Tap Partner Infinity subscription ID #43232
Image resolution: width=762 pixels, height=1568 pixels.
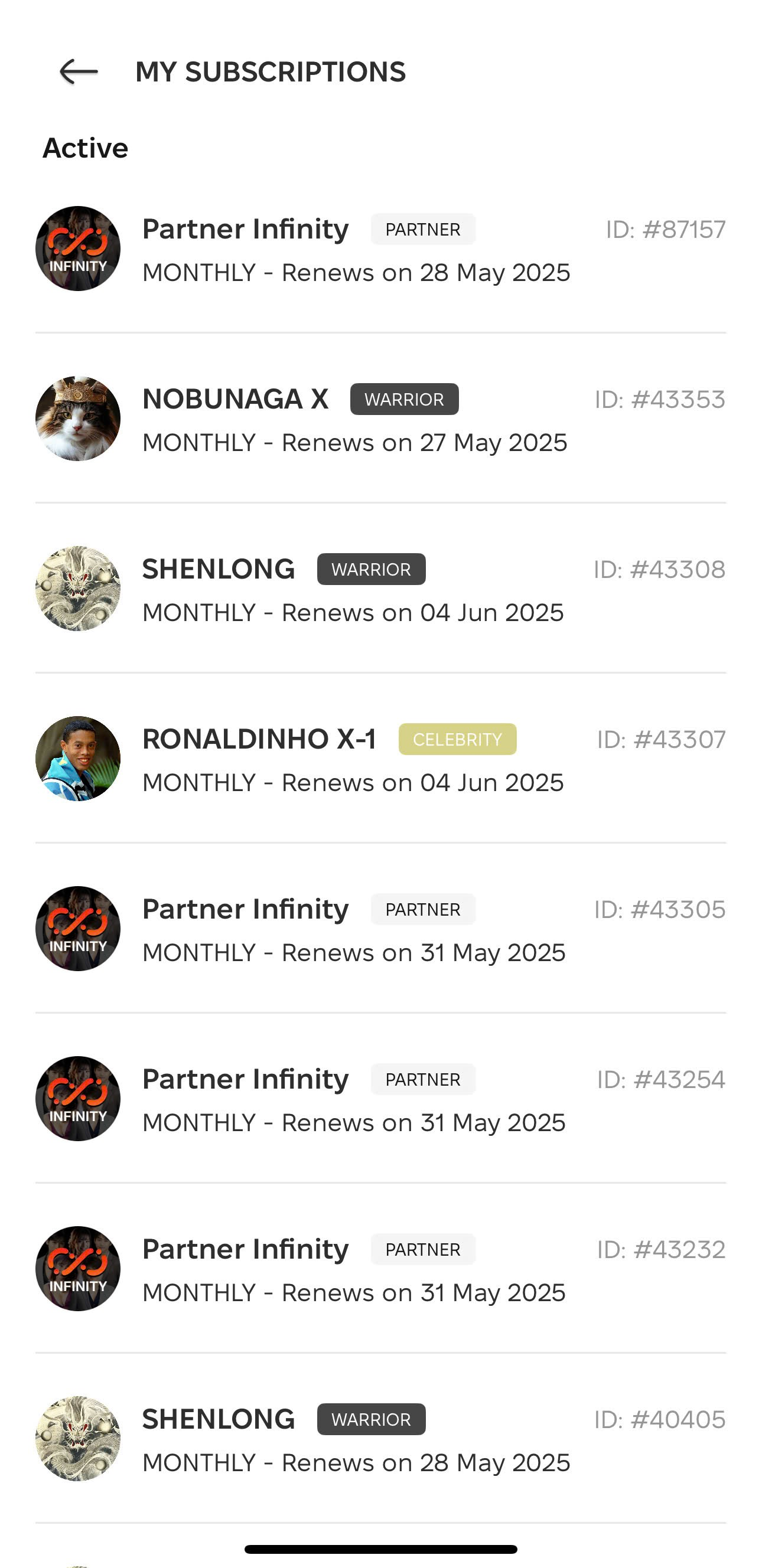[380, 1269]
